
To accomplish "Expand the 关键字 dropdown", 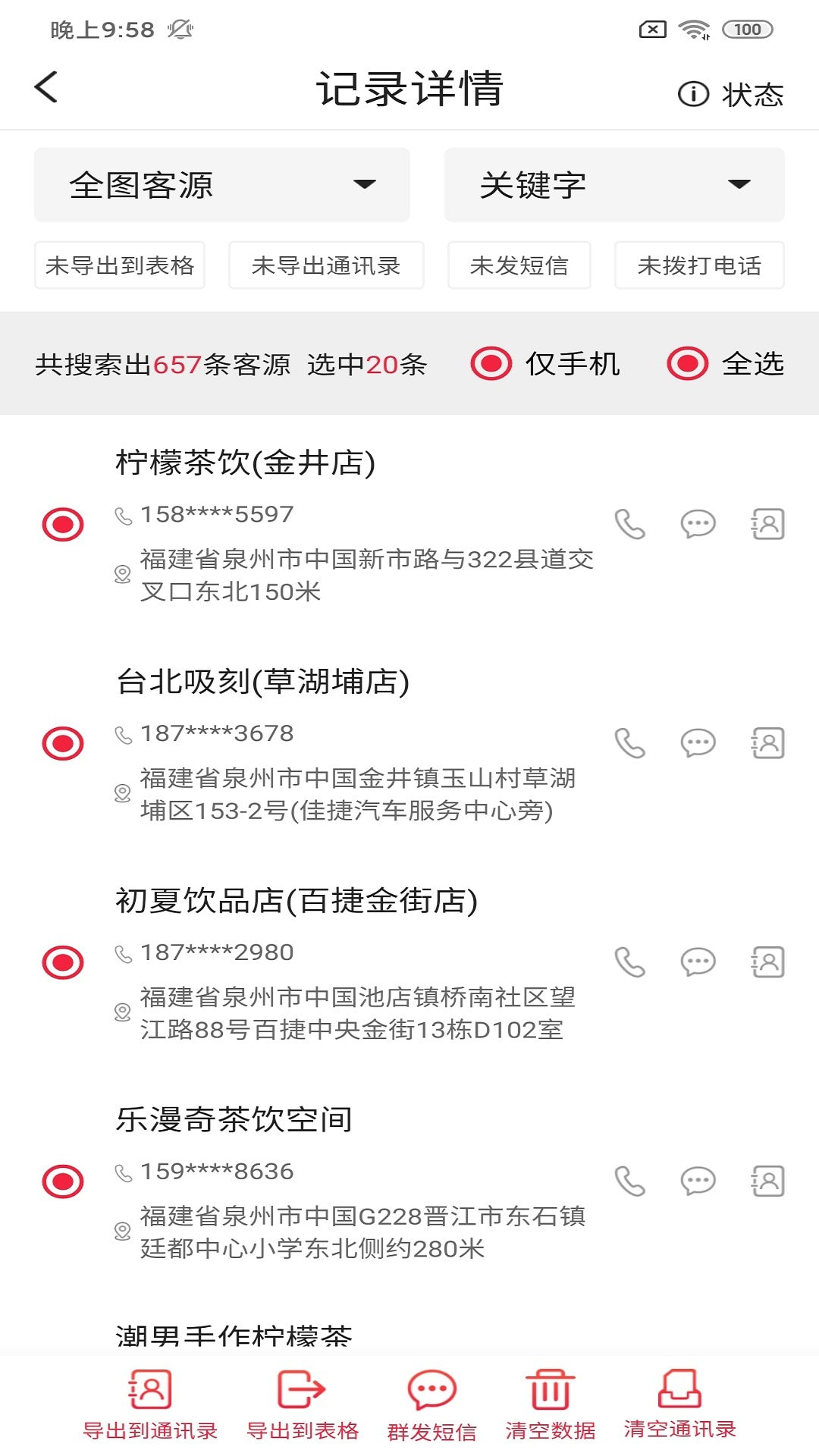I will (613, 185).
